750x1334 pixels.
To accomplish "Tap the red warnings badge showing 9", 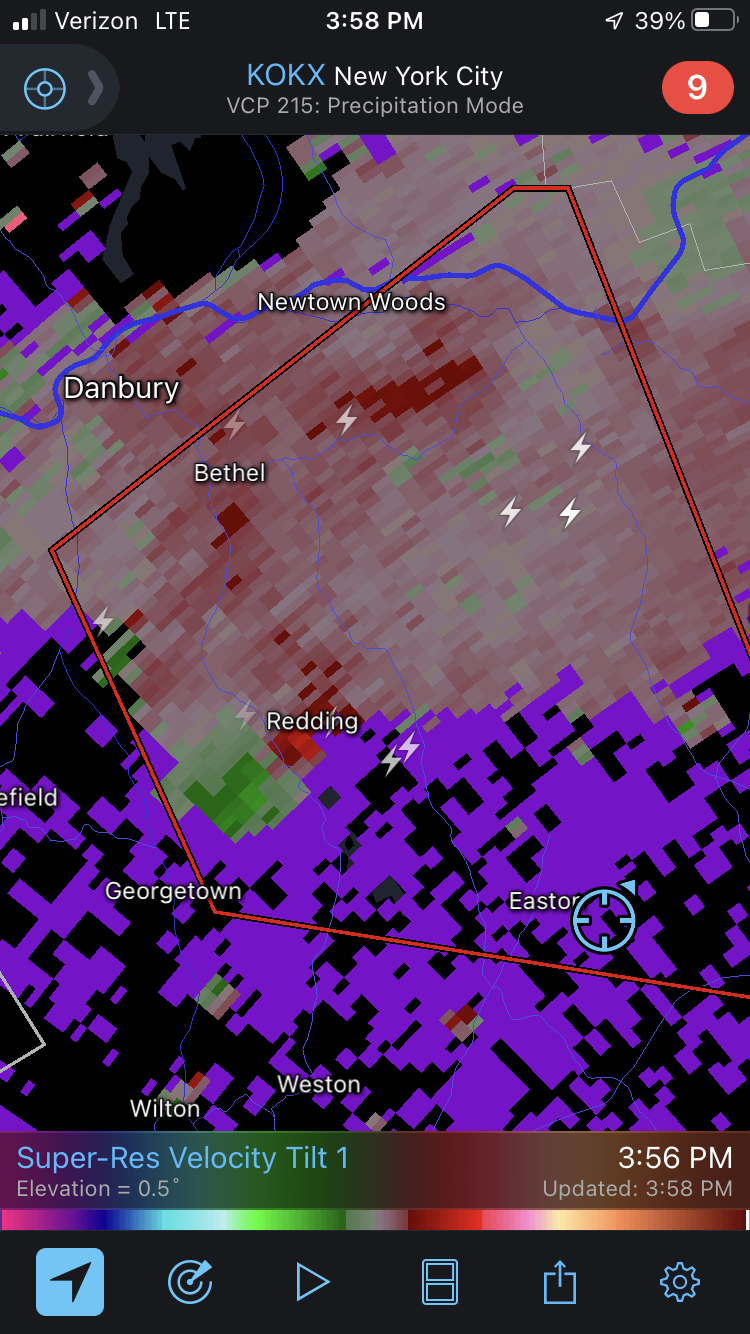I will (696, 88).
